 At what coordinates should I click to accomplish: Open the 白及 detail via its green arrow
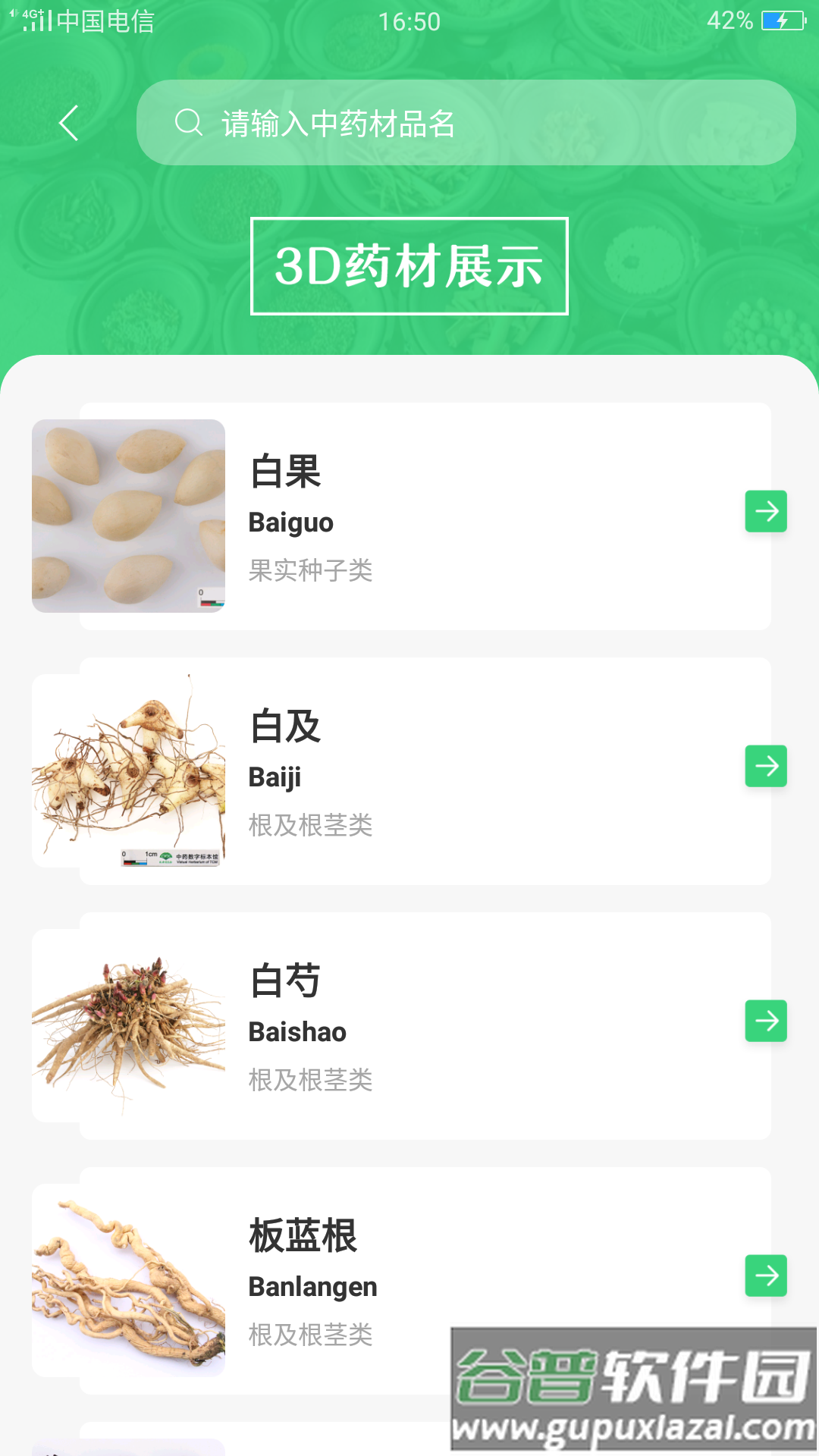pyautogui.click(x=765, y=767)
